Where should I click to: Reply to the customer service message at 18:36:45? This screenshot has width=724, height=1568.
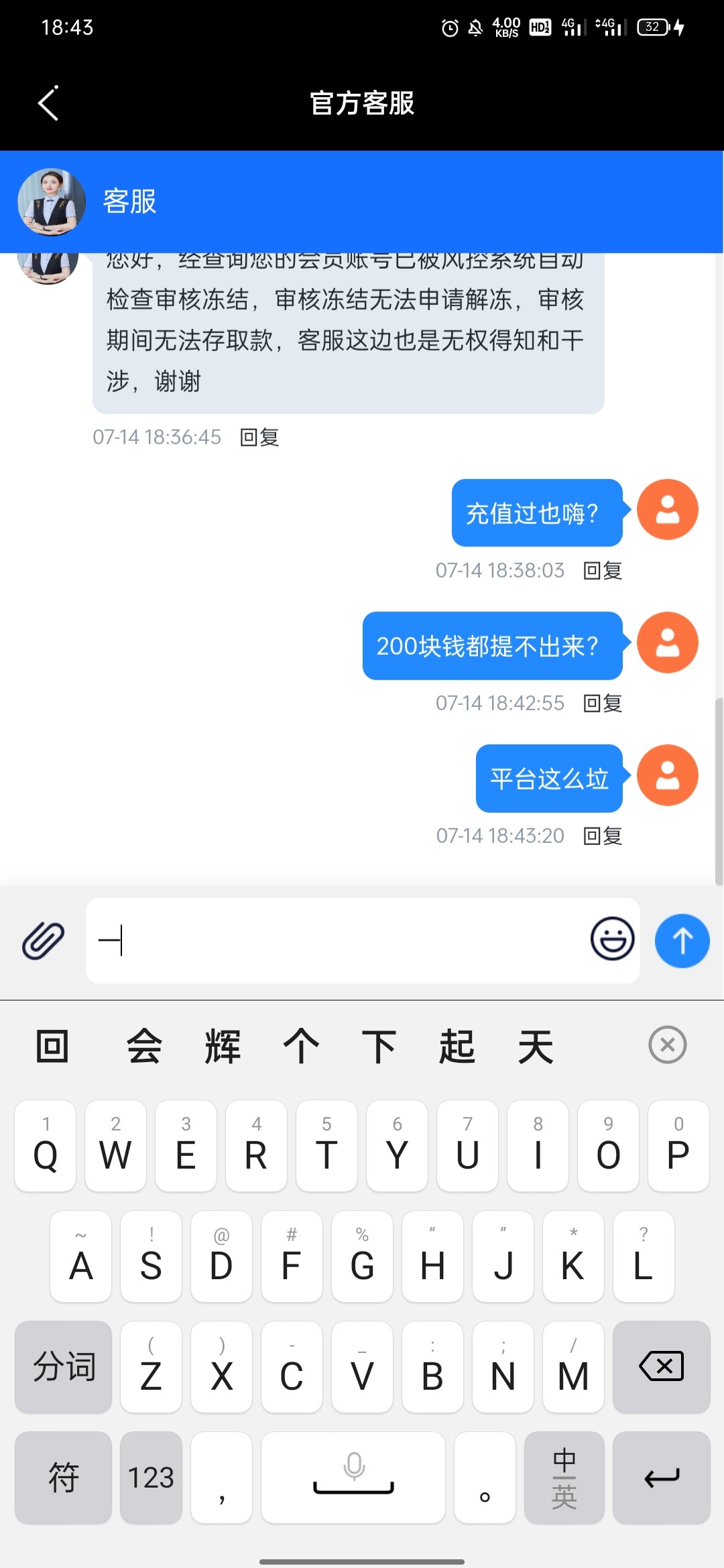259,438
